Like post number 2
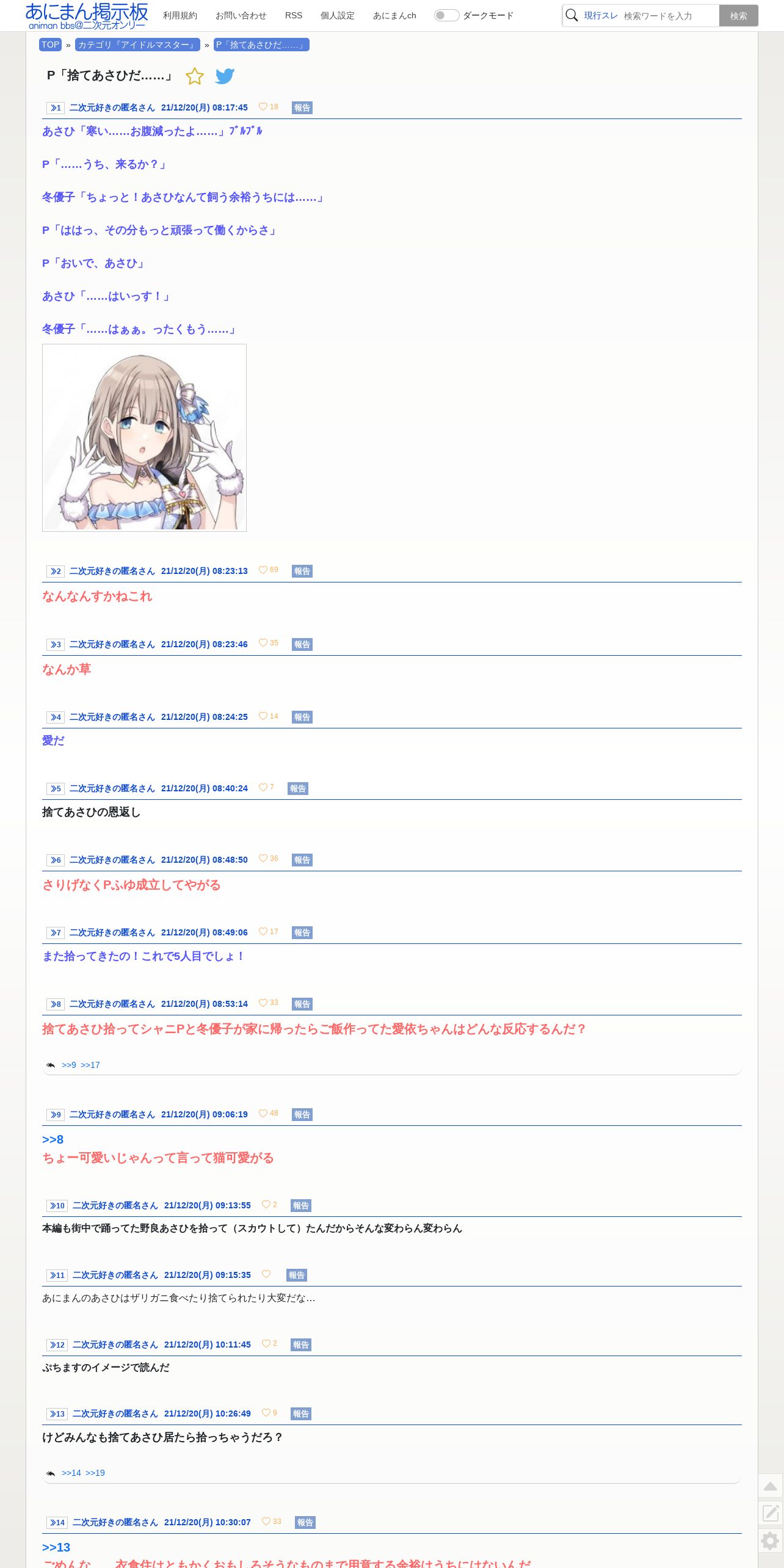The image size is (784, 1568). point(263,570)
